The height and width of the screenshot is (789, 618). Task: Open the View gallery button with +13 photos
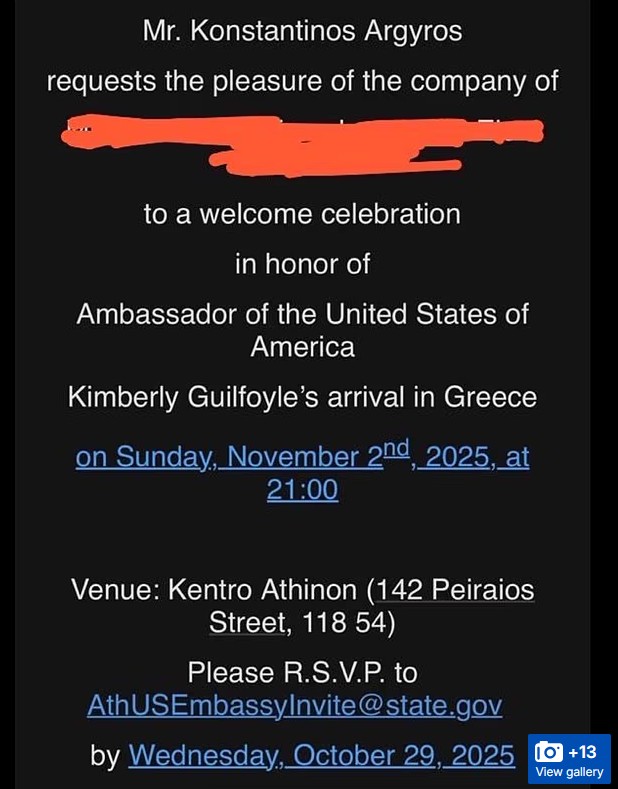click(569, 760)
